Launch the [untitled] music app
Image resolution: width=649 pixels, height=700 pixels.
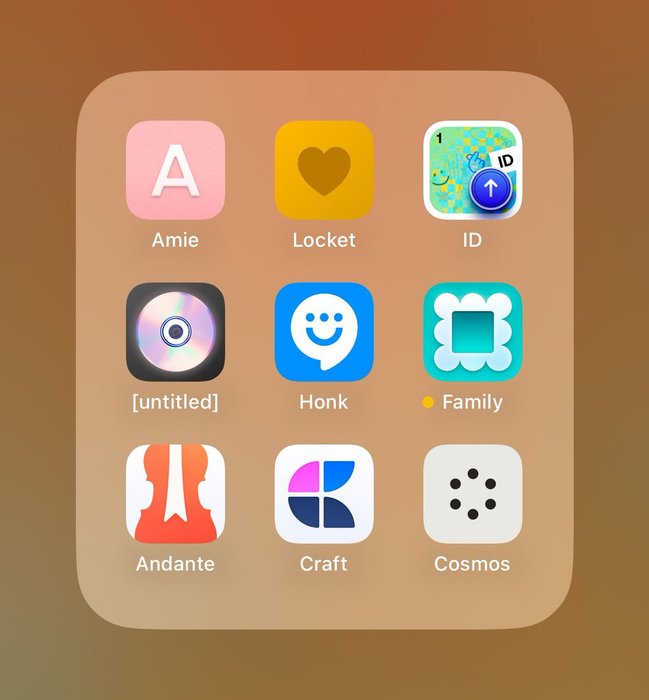175,332
